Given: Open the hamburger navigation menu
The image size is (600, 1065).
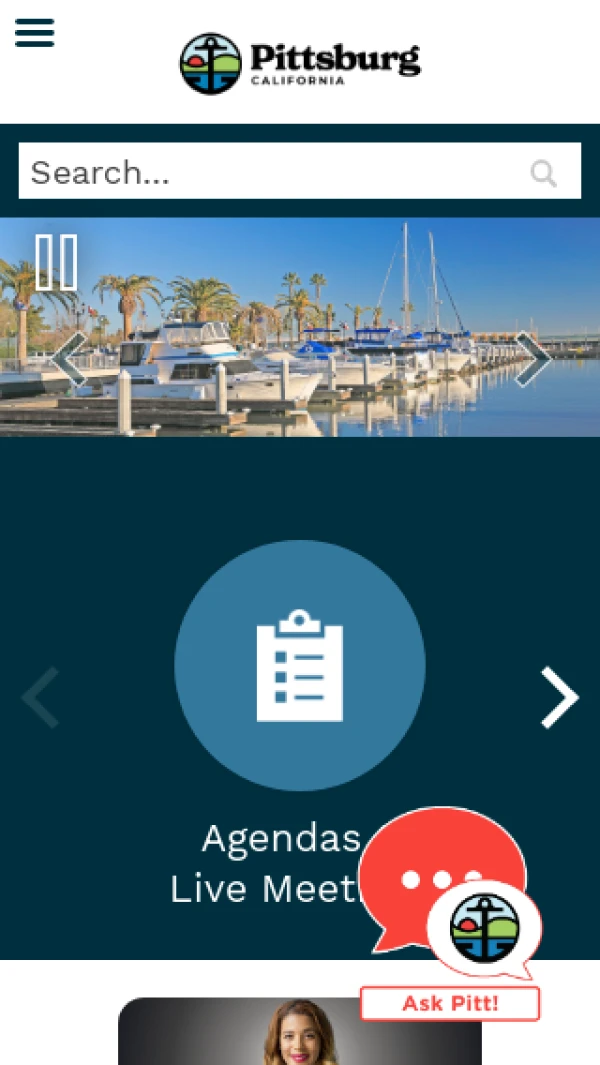Looking at the screenshot, I should pos(34,33).
